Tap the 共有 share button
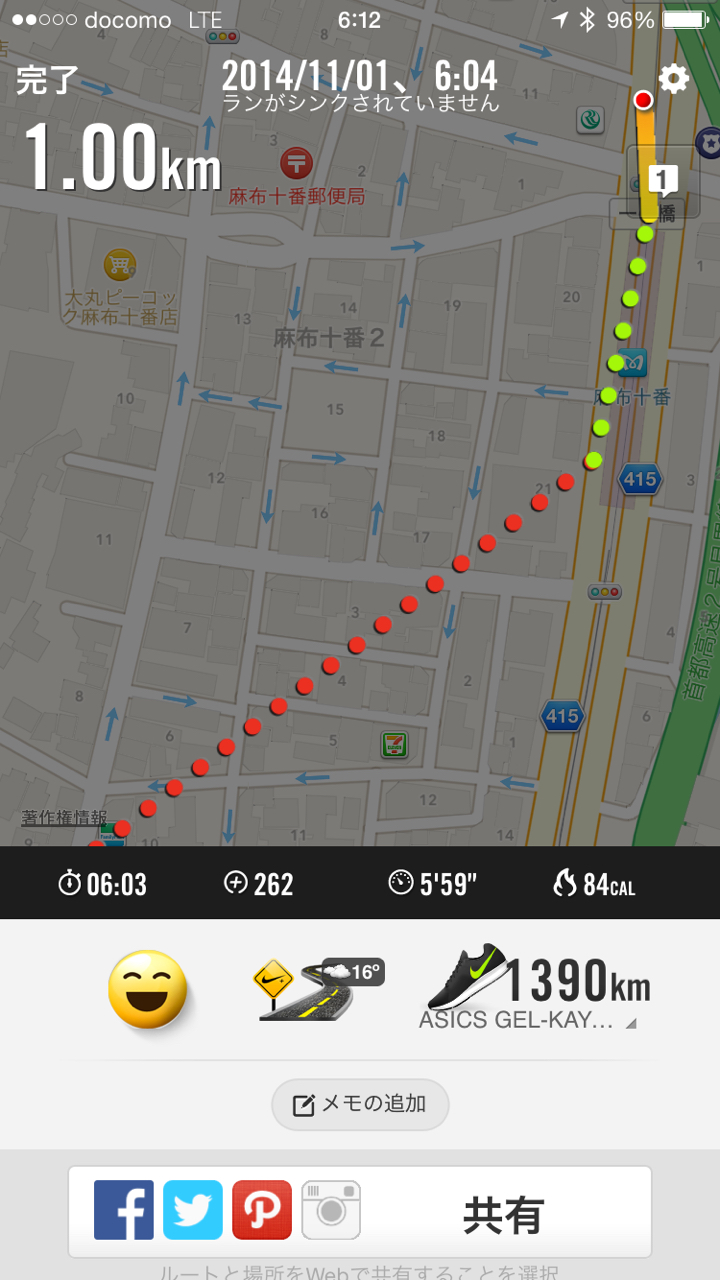The image size is (720, 1280). 502,1215
